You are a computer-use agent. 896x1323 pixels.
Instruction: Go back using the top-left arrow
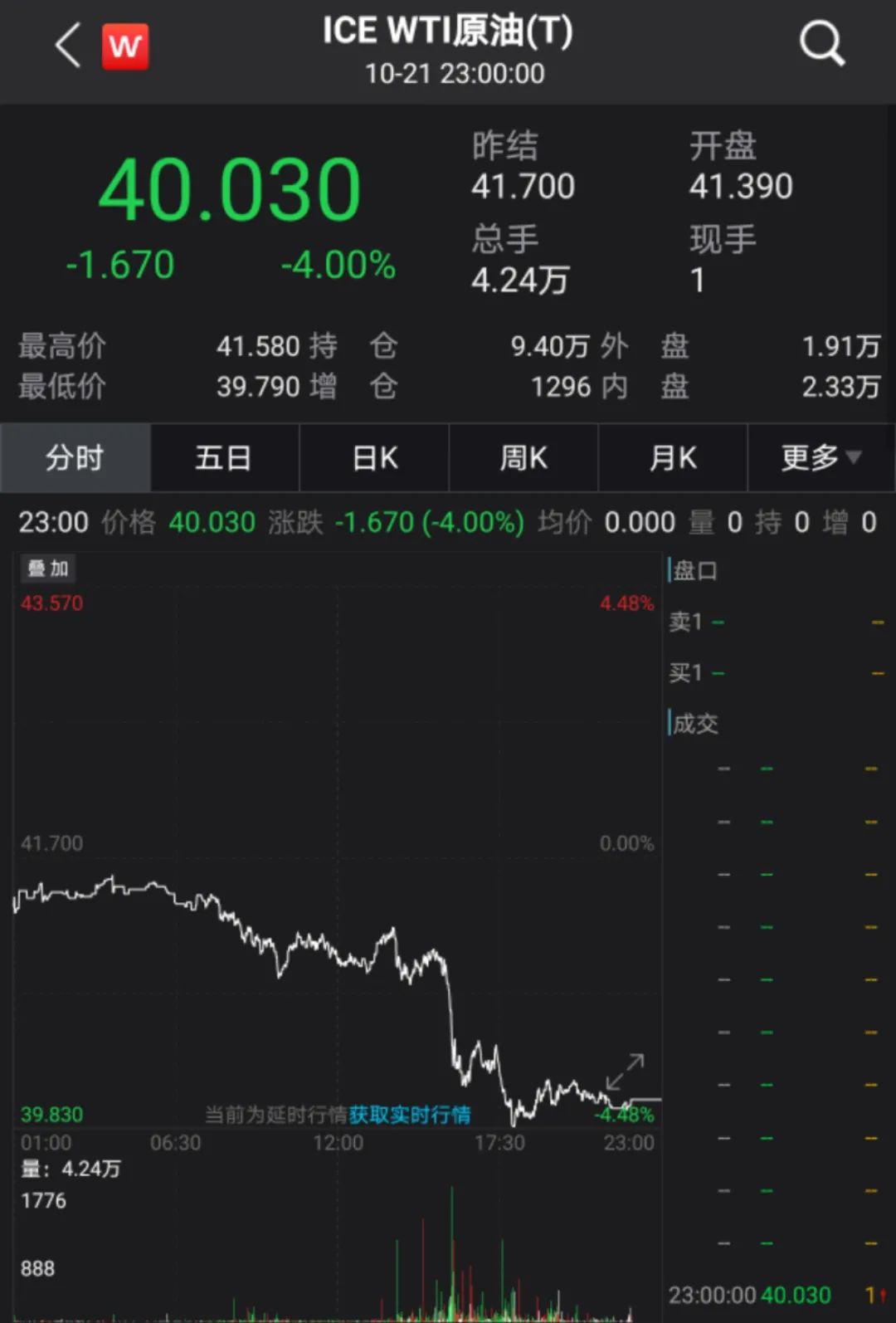[x=68, y=45]
